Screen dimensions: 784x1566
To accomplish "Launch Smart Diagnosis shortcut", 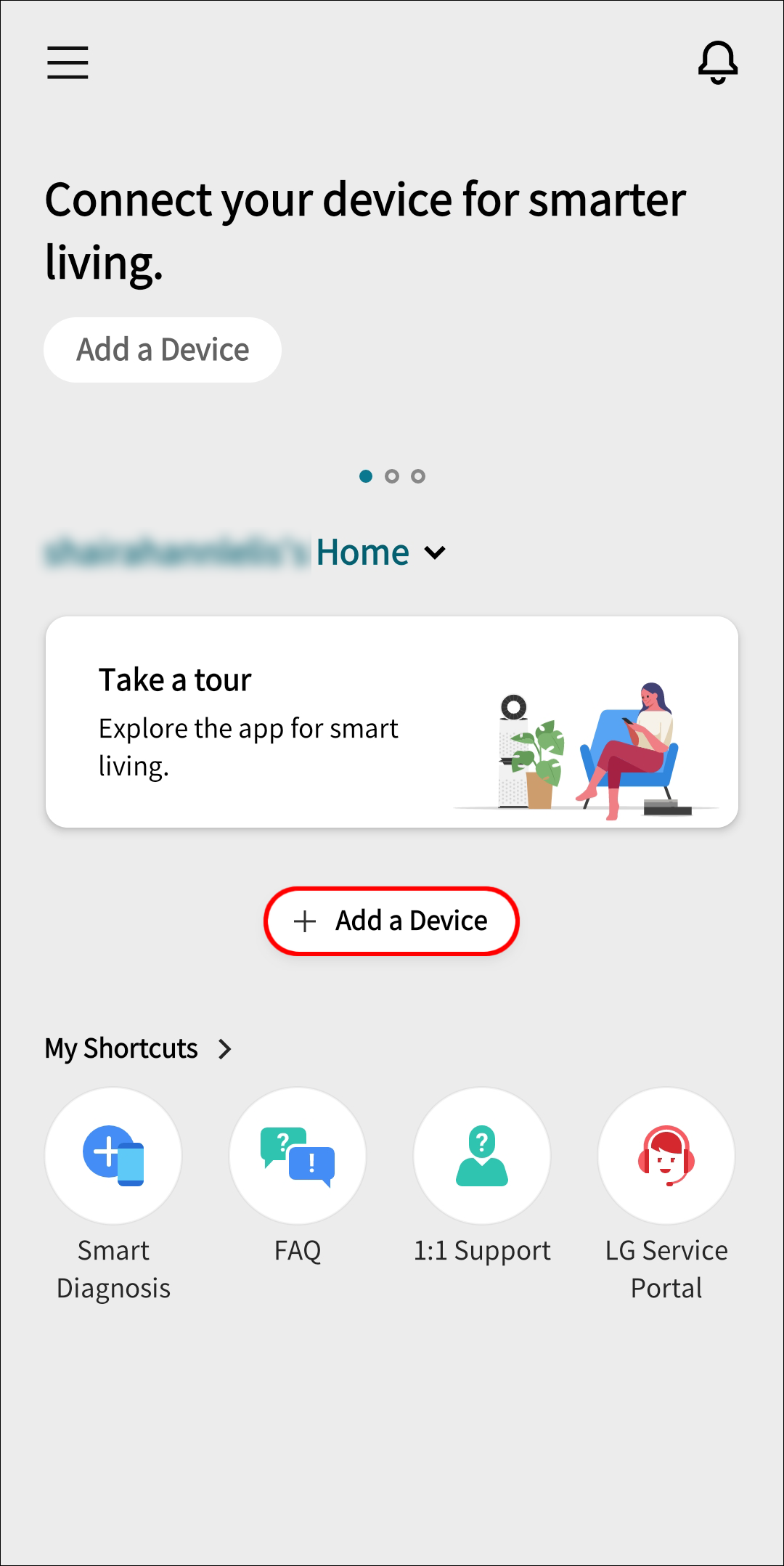I will [113, 1155].
